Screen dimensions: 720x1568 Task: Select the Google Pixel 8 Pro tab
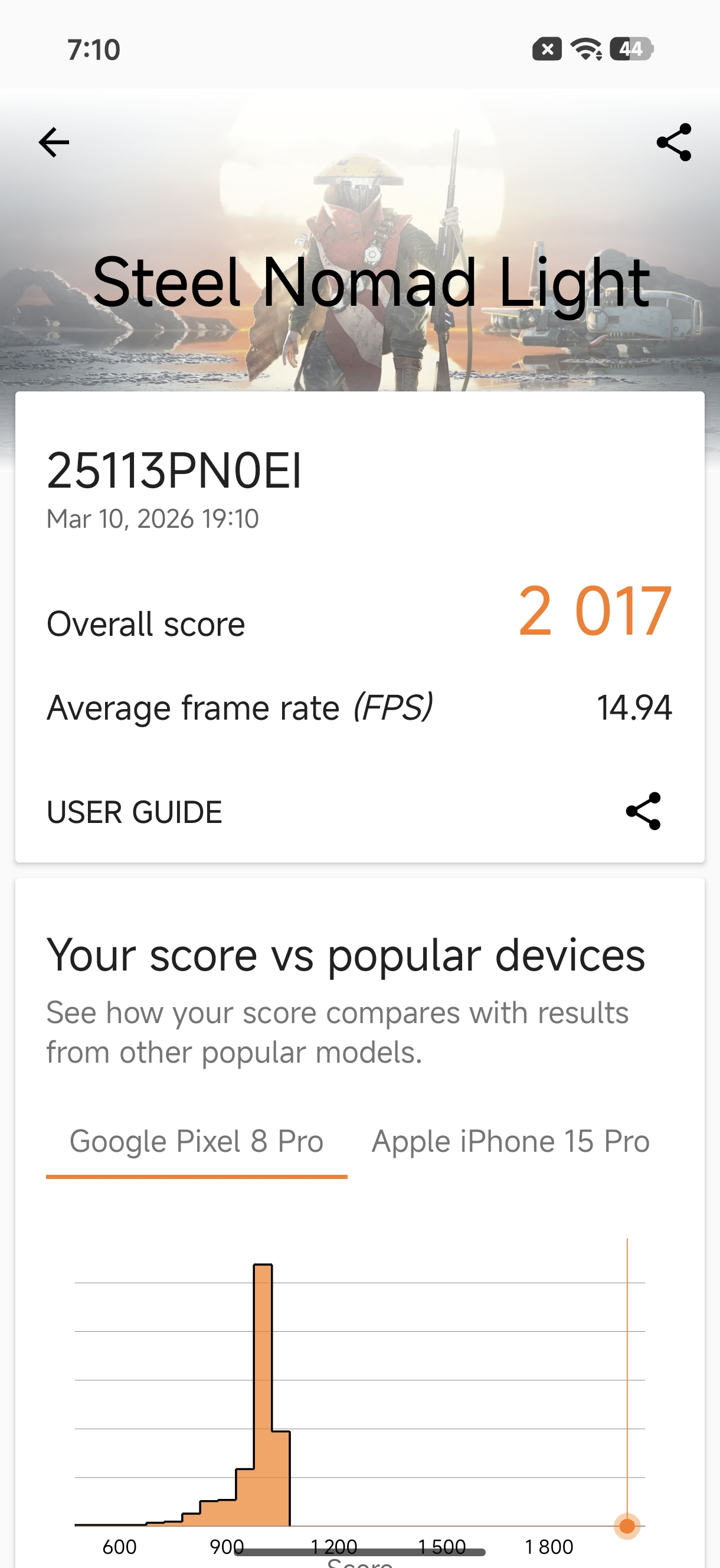(x=197, y=1141)
